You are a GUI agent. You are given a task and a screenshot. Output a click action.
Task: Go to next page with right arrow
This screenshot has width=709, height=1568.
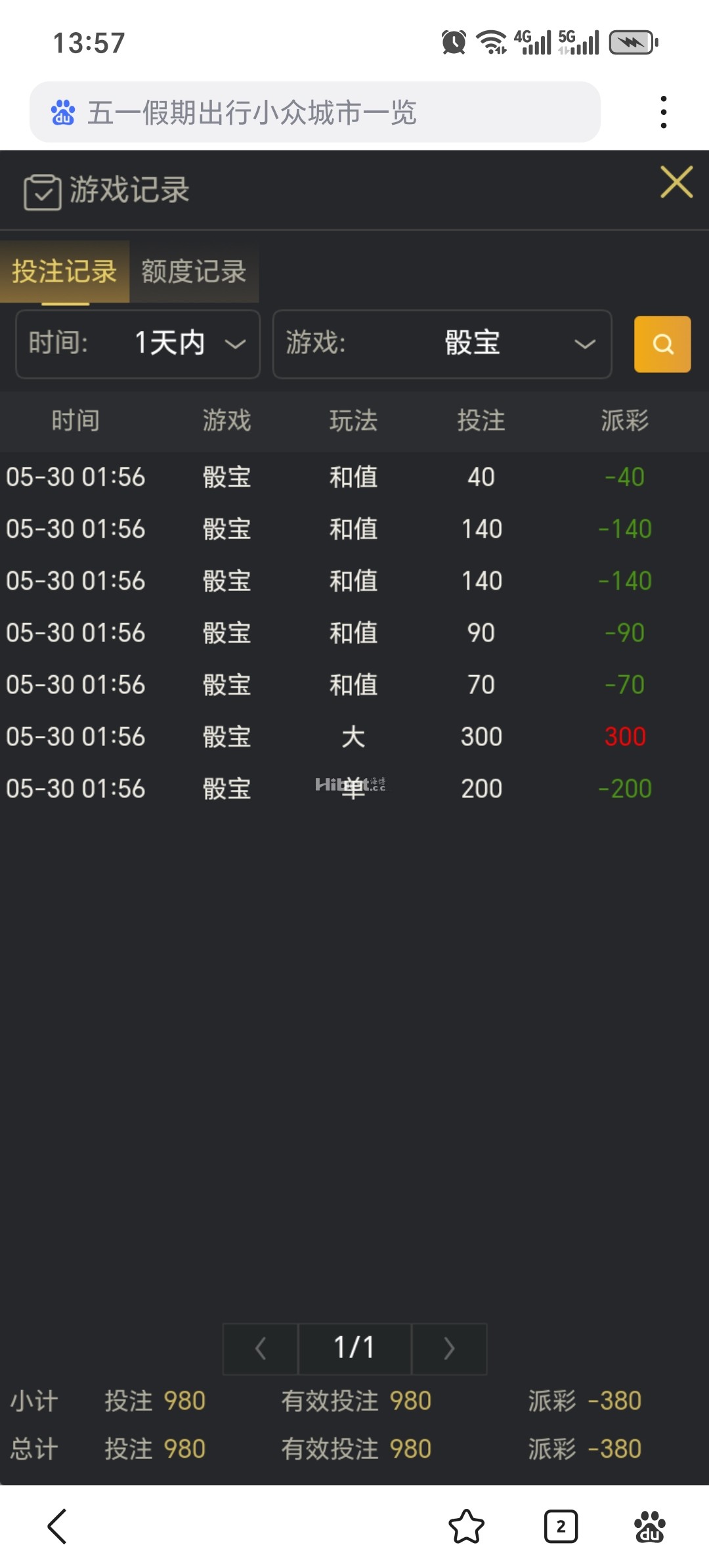(x=449, y=1349)
